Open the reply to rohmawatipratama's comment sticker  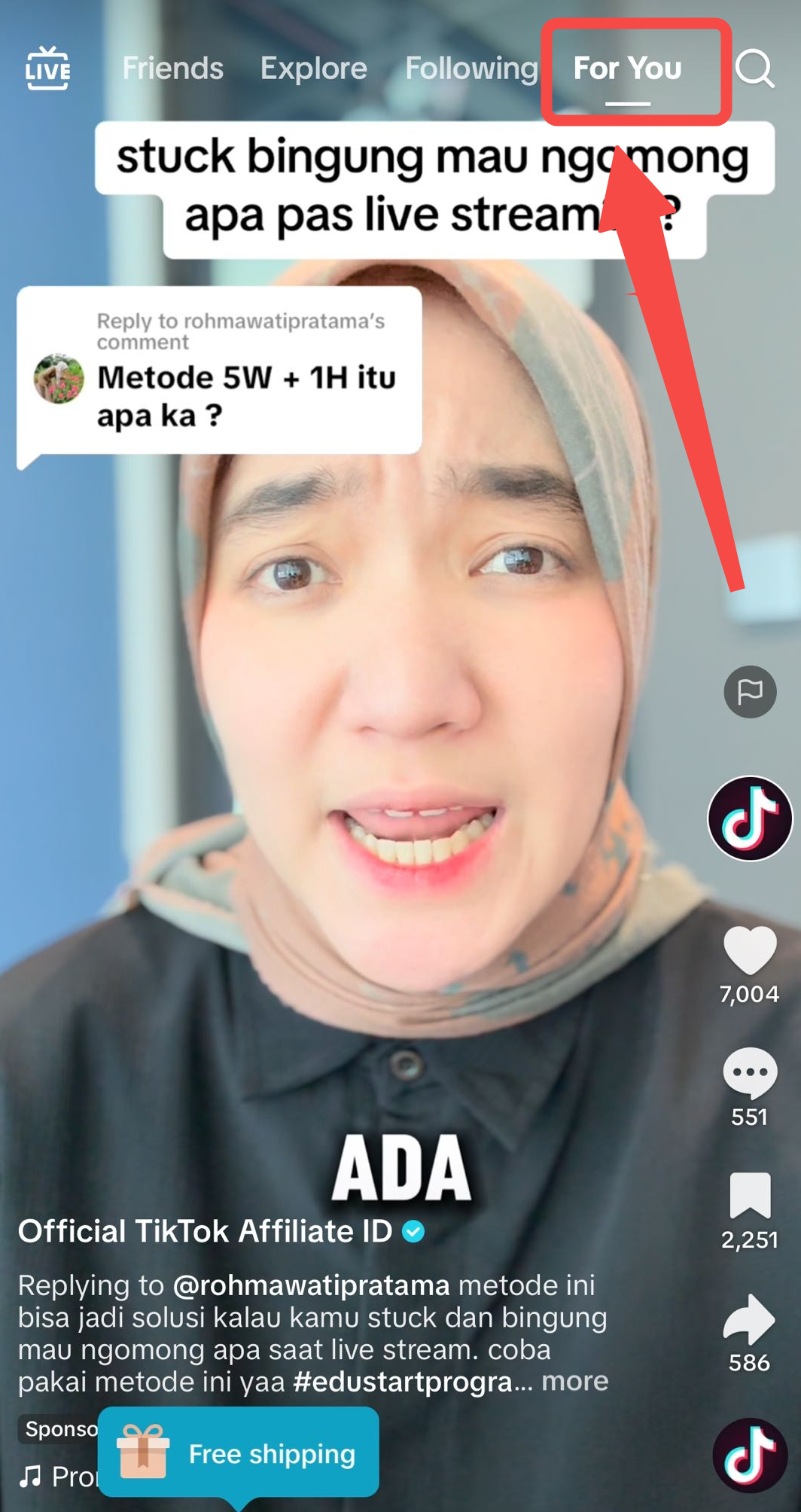[x=218, y=370]
